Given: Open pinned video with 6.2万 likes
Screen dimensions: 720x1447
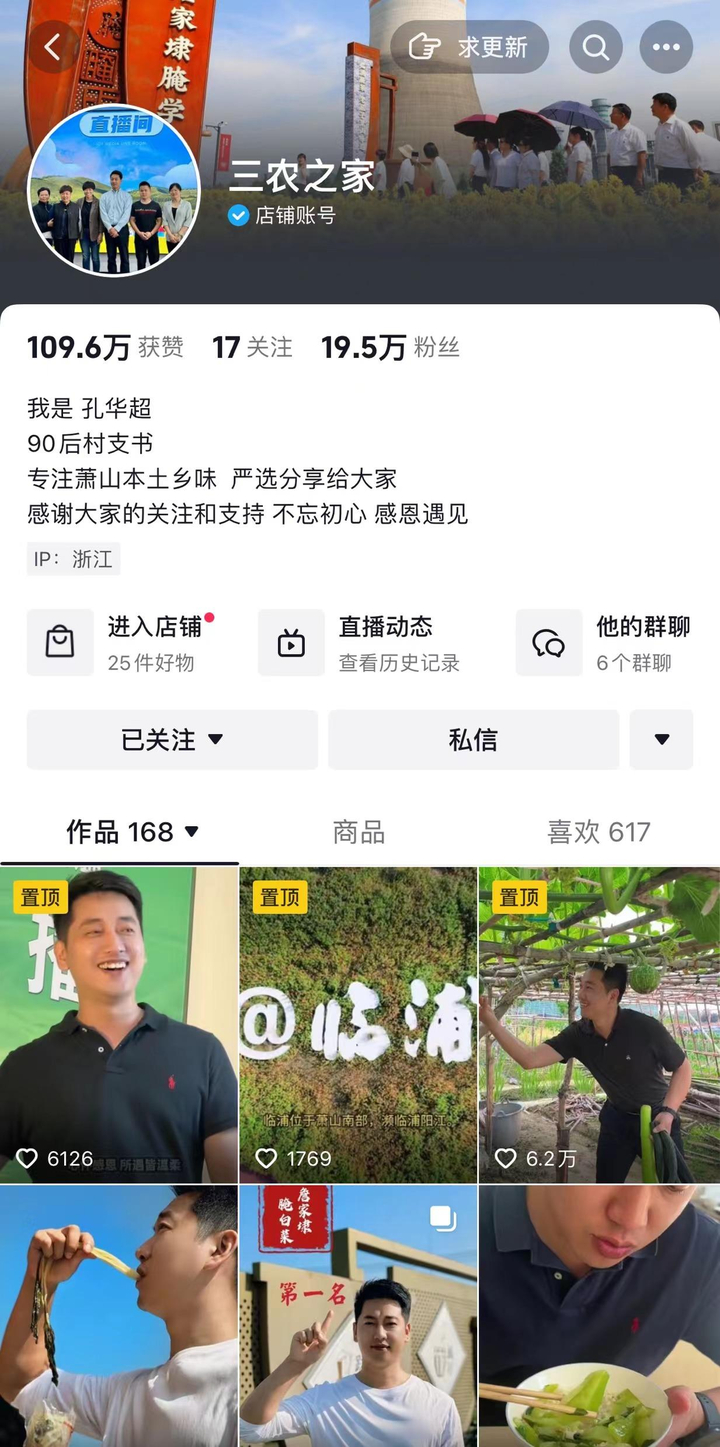Looking at the screenshot, I should pos(599,1025).
